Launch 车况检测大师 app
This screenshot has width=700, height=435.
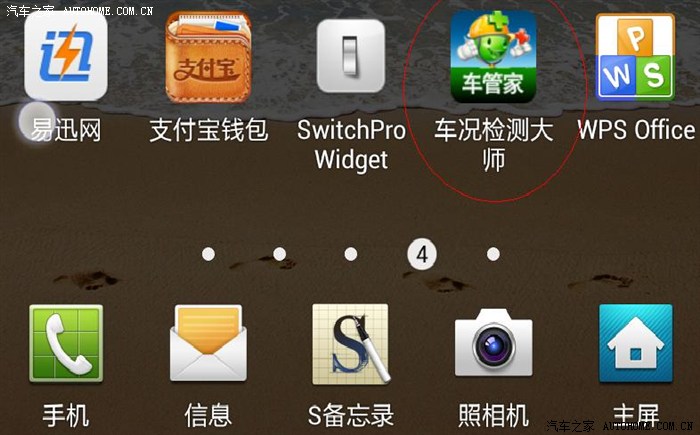coord(493,56)
